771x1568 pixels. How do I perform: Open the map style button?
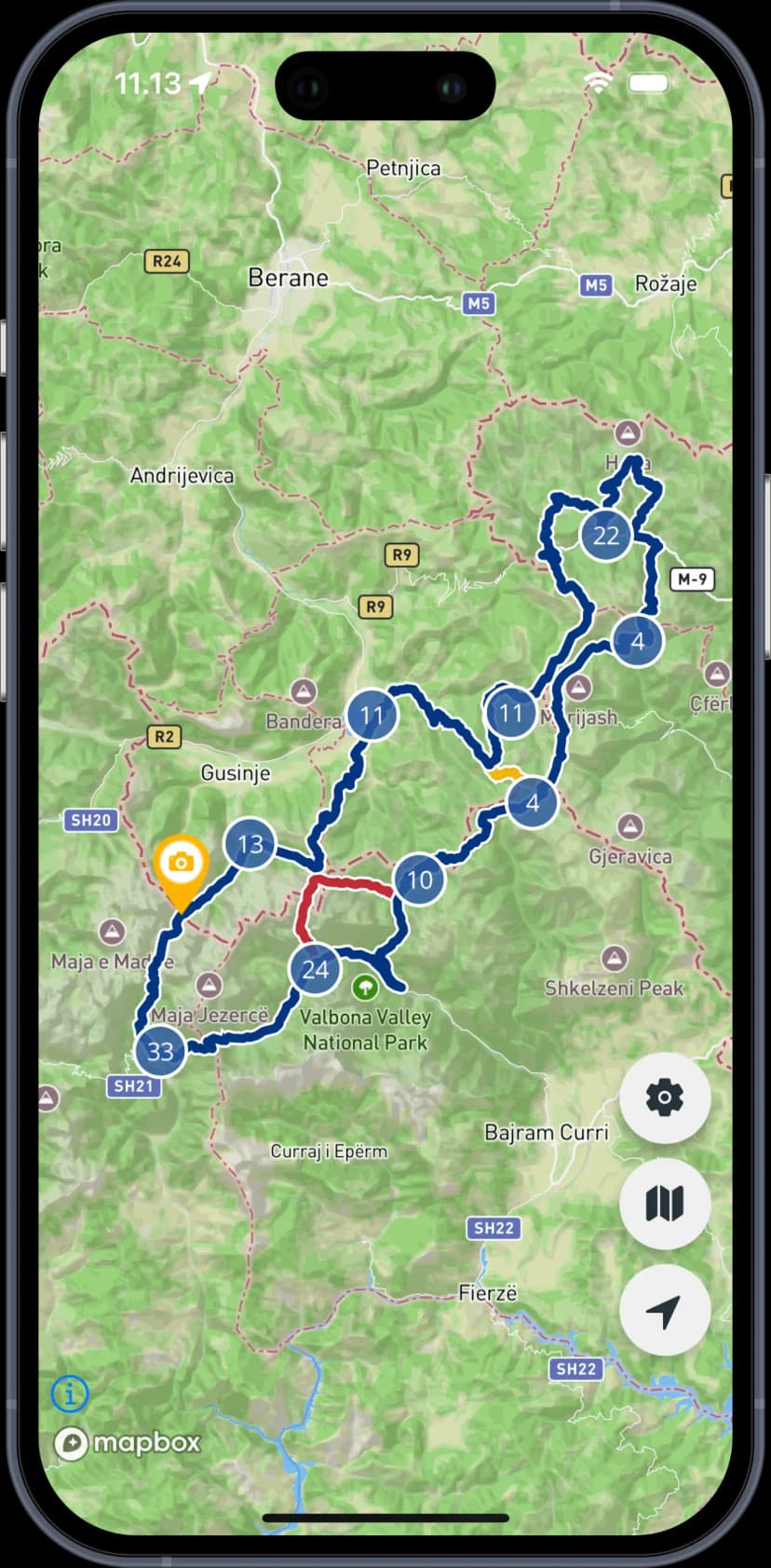tap(665, 1204)
